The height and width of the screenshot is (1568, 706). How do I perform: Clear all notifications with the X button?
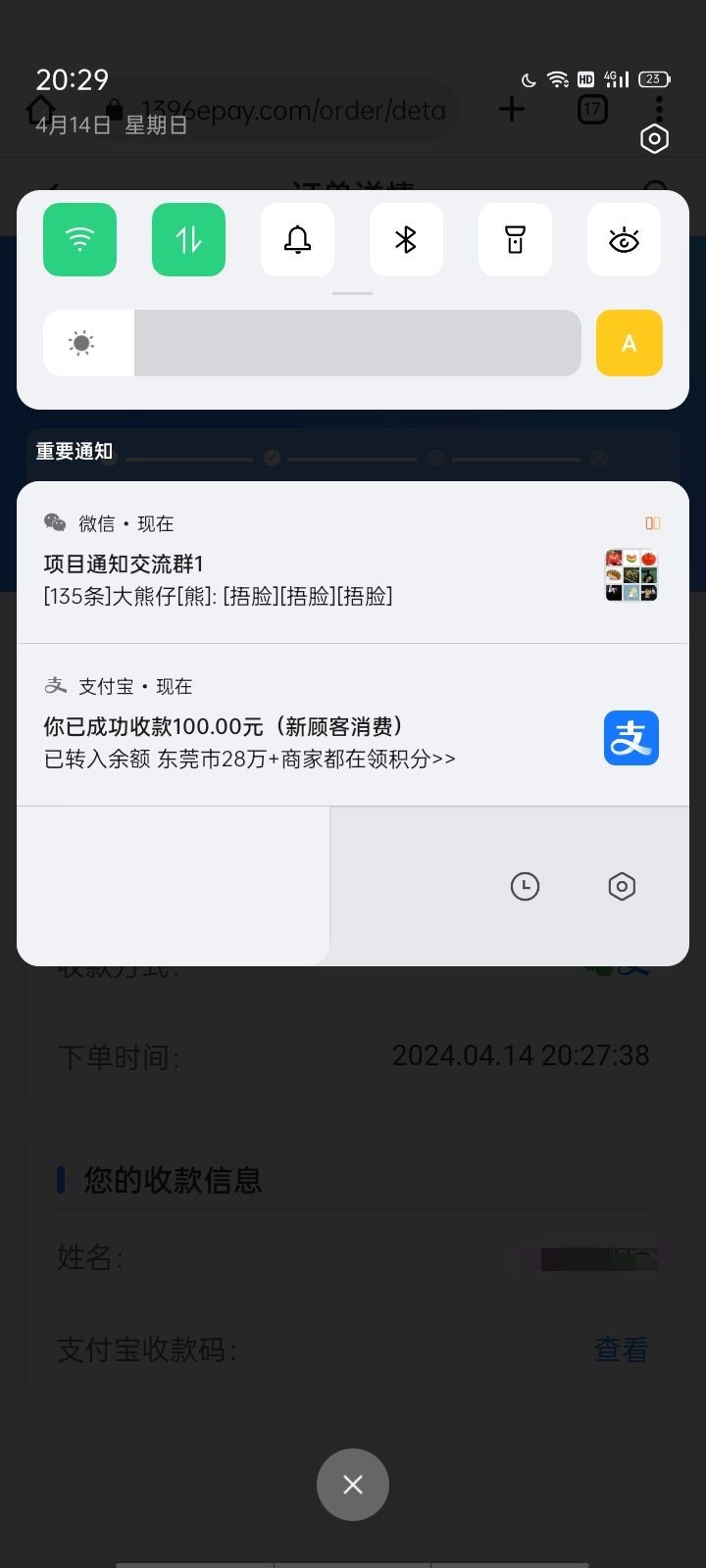tap(353, 1485)
